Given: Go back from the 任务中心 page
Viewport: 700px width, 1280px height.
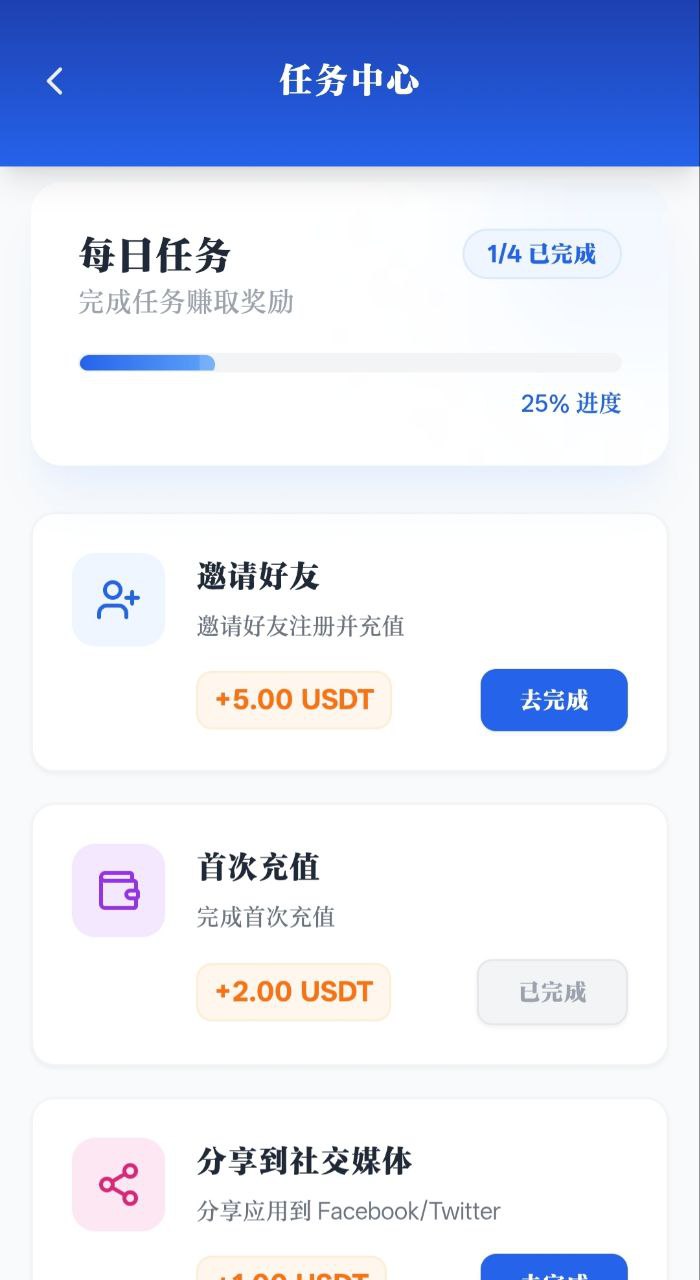Looking at the screenshot, I should [55, 81].
